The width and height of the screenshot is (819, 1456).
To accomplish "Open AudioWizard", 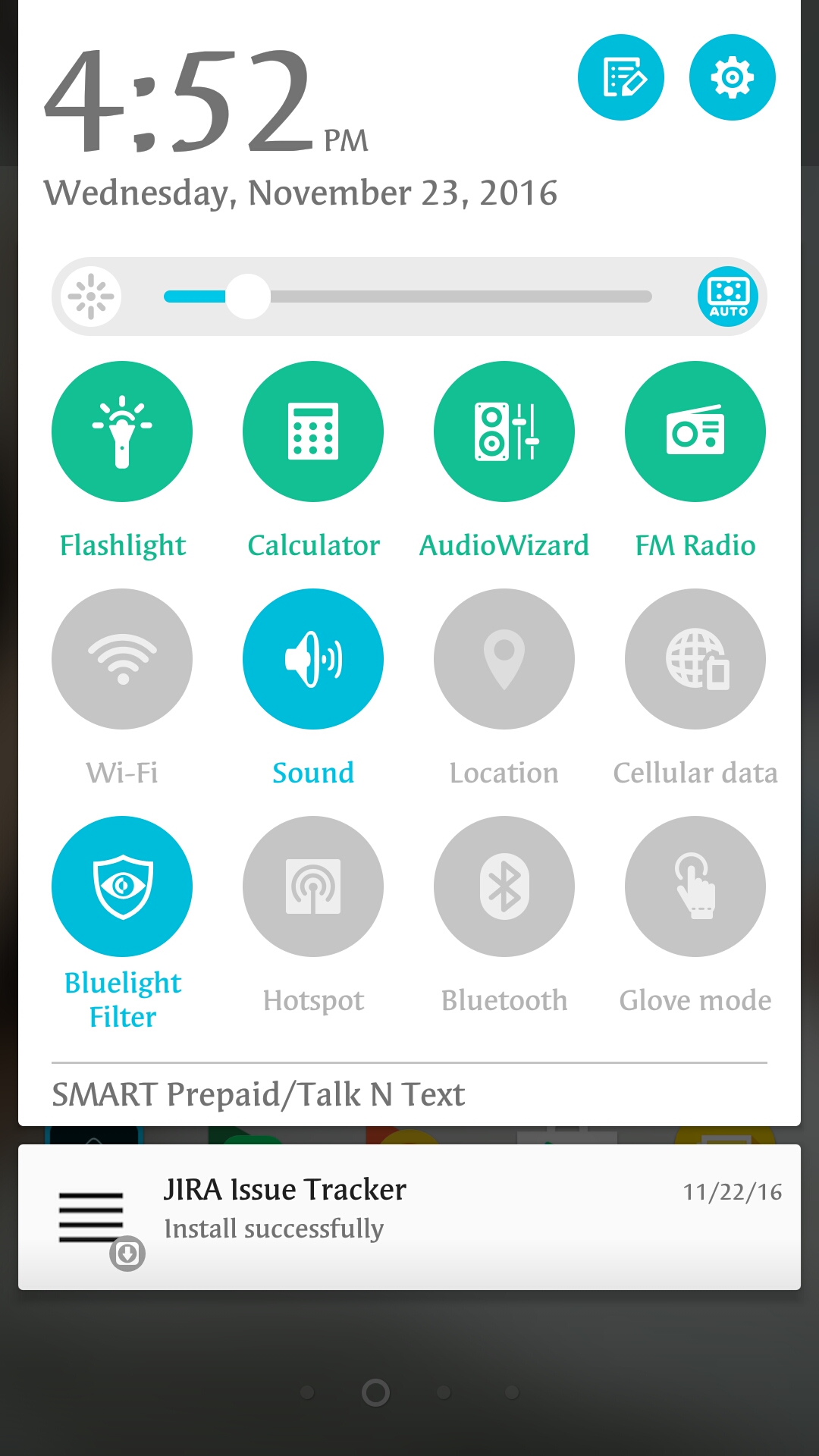I will [x=504, y=431].
